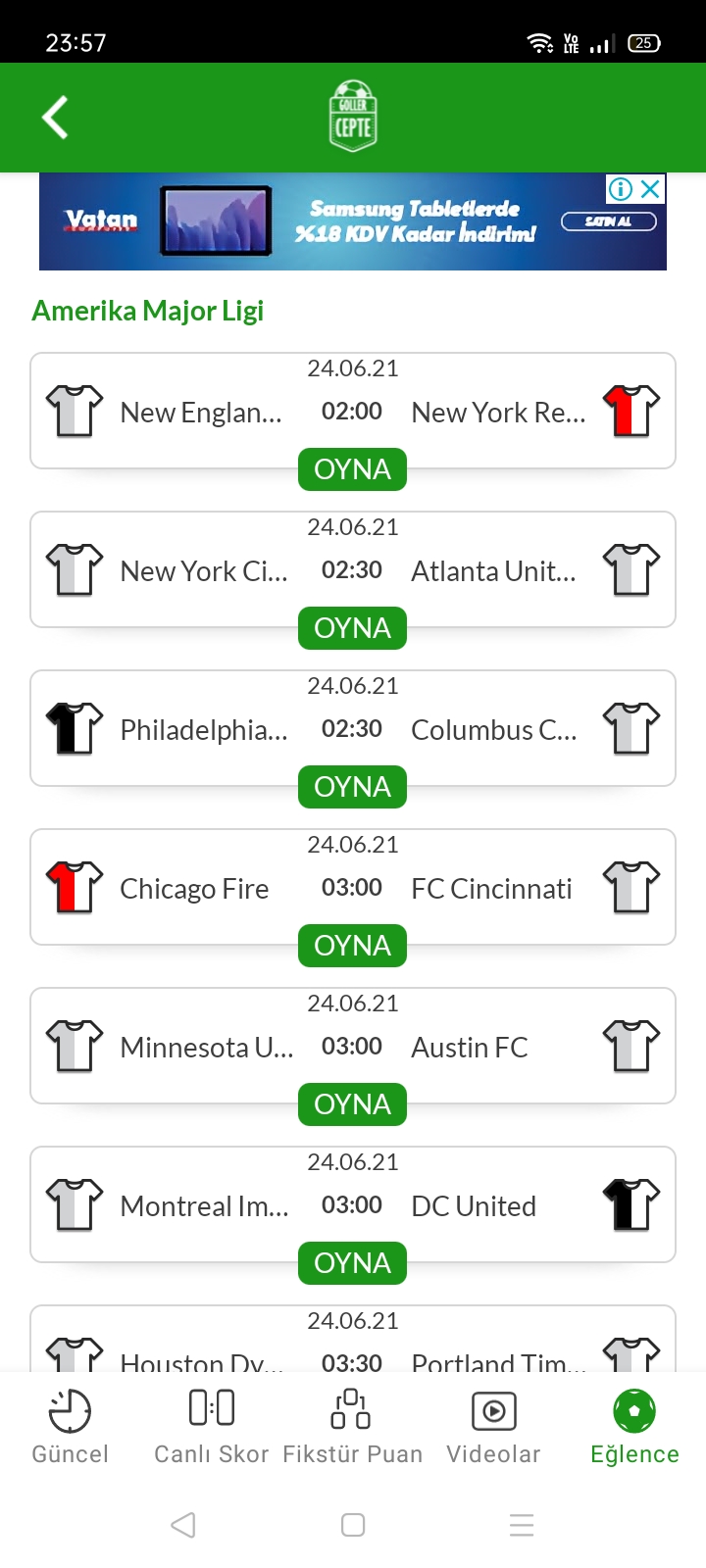Go to the Fikstür Puan tab

[353, 1427]
